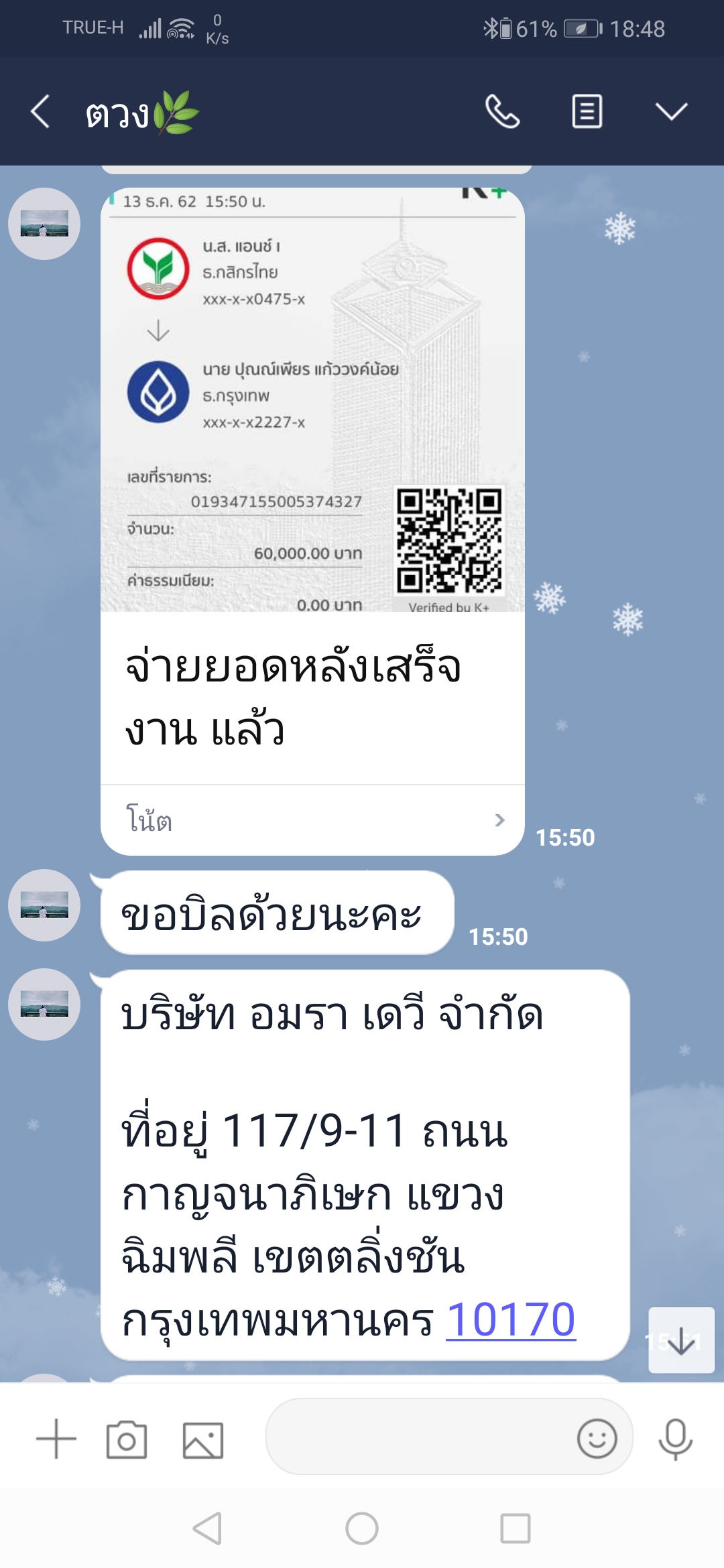Open the camera to take a photo
The width and height of the screenshot is (724, 1568).
(127, 1439)
